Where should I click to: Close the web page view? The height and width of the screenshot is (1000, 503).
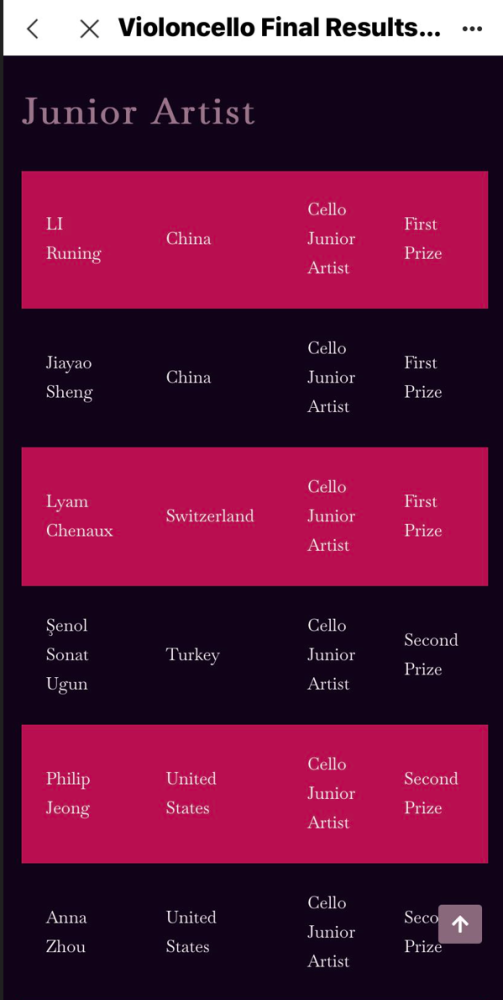pos(89,29)
